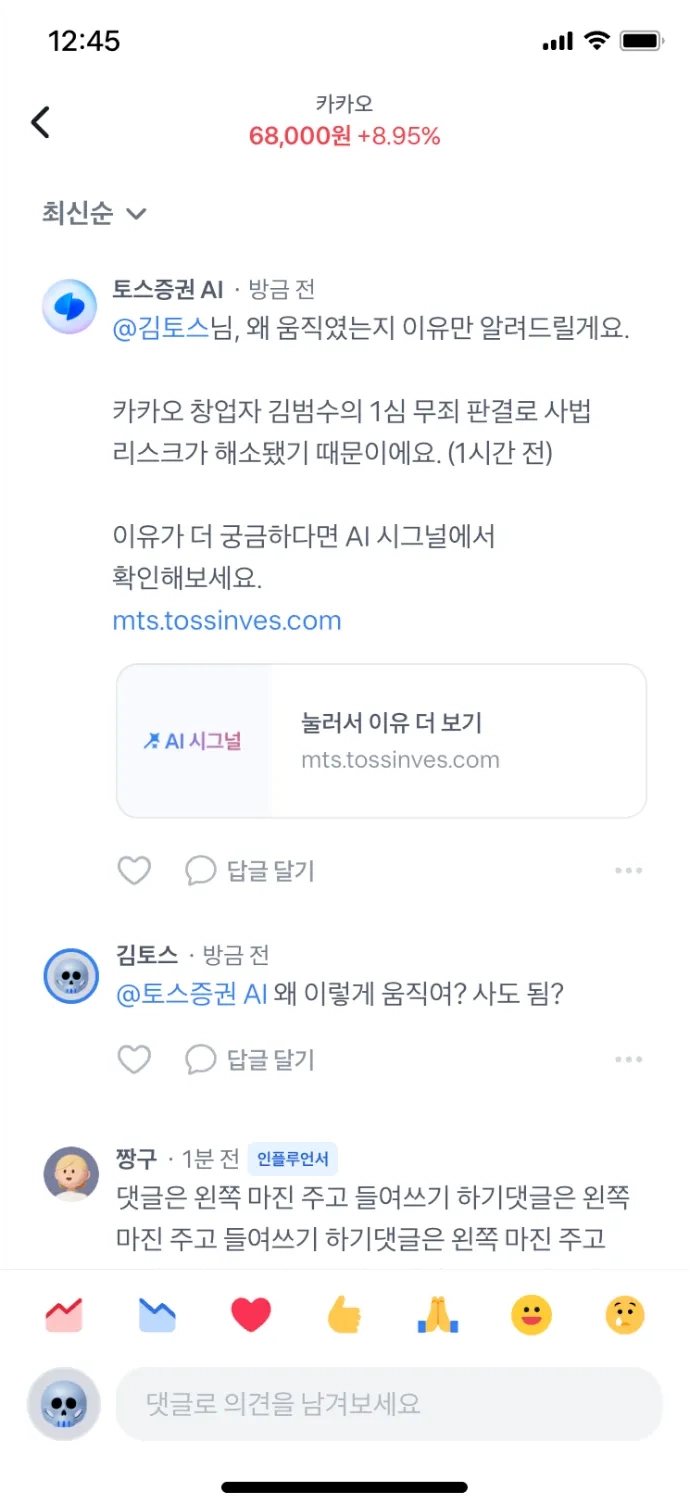Select the red rising chart reaction
The width and height of the screenshot is (689, 1504).
coord(64,1315)
